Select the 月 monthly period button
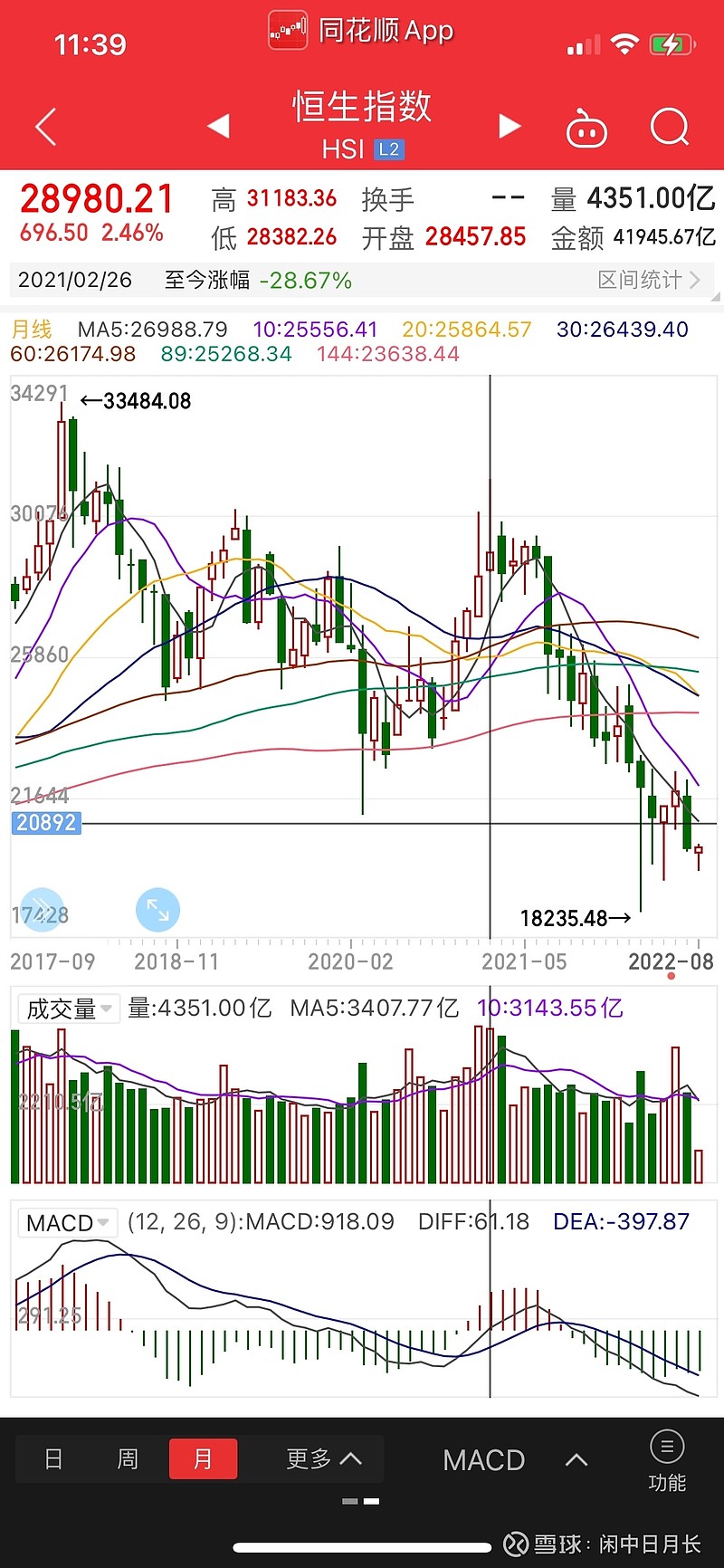This screenshot has height=1568, width=724. tap(203, 1458)
